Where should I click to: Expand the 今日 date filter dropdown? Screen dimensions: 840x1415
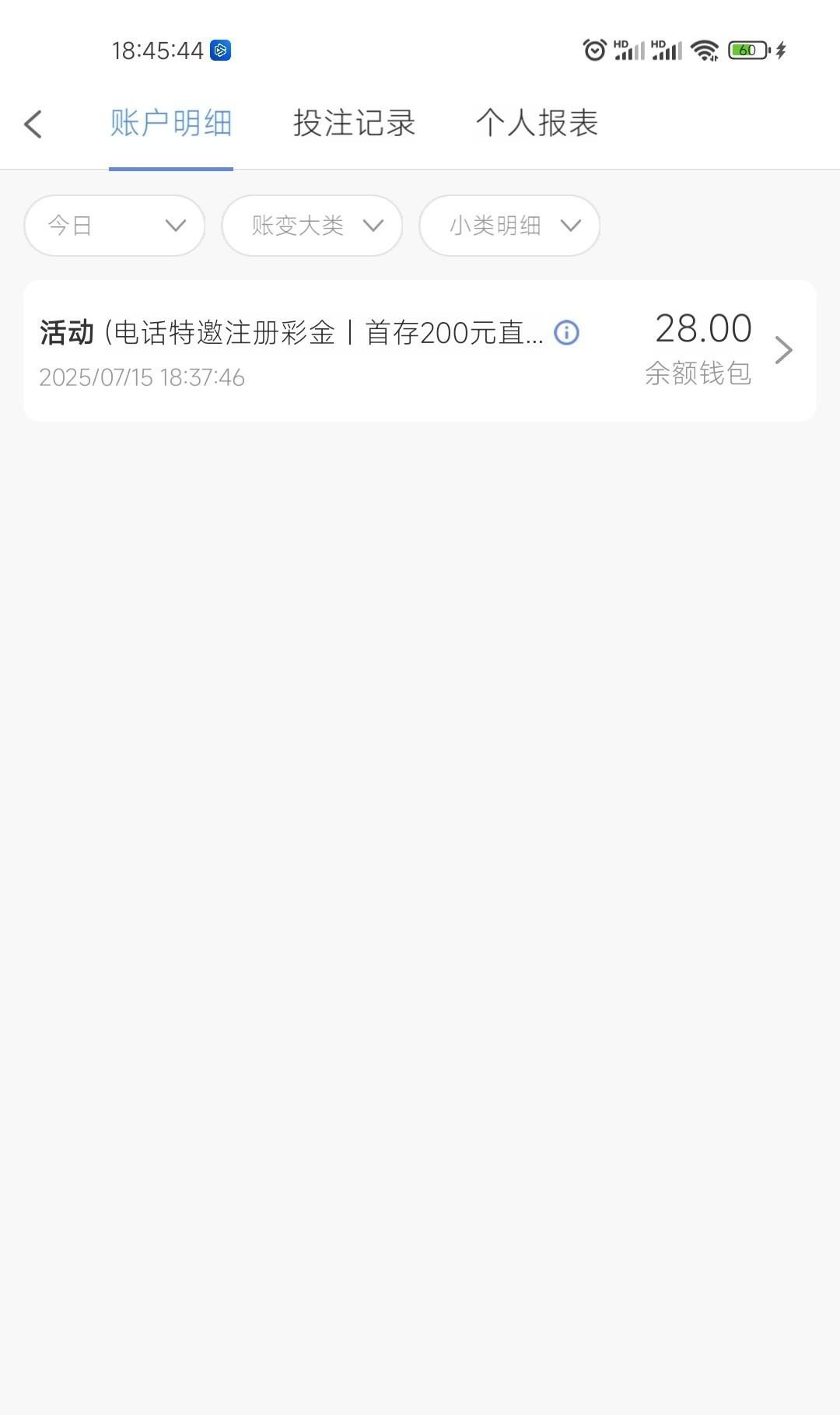coord(114,226)
